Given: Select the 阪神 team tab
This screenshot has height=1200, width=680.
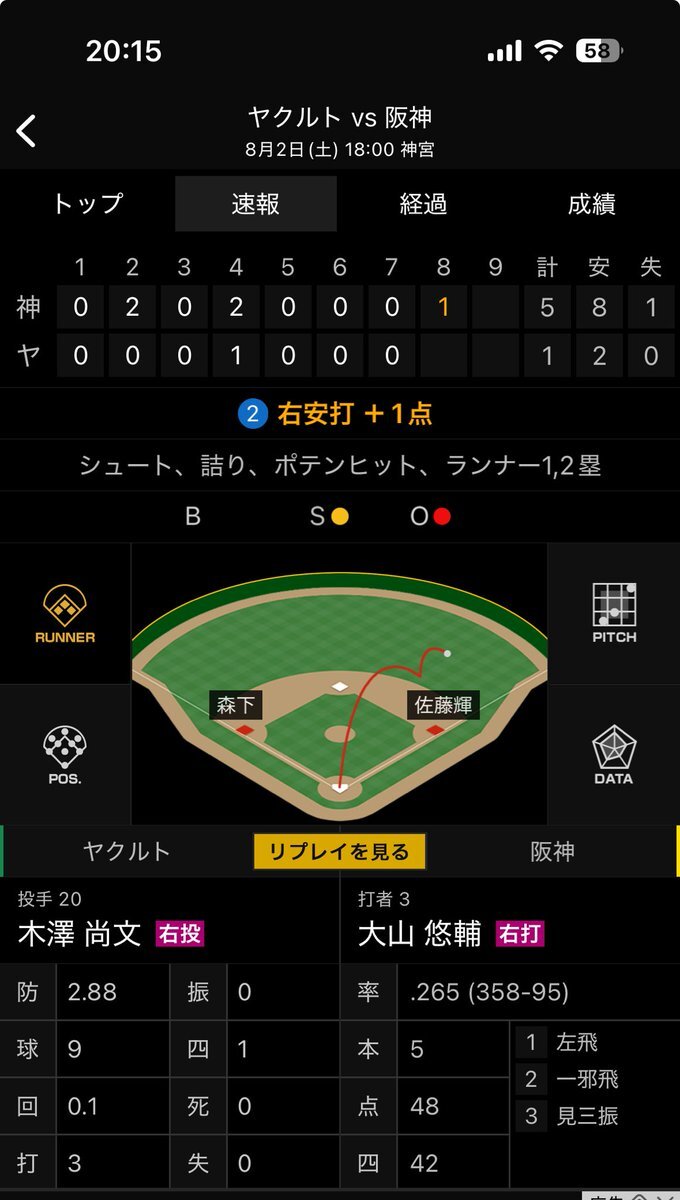Looking at the screenshot, I should [553, 852].
